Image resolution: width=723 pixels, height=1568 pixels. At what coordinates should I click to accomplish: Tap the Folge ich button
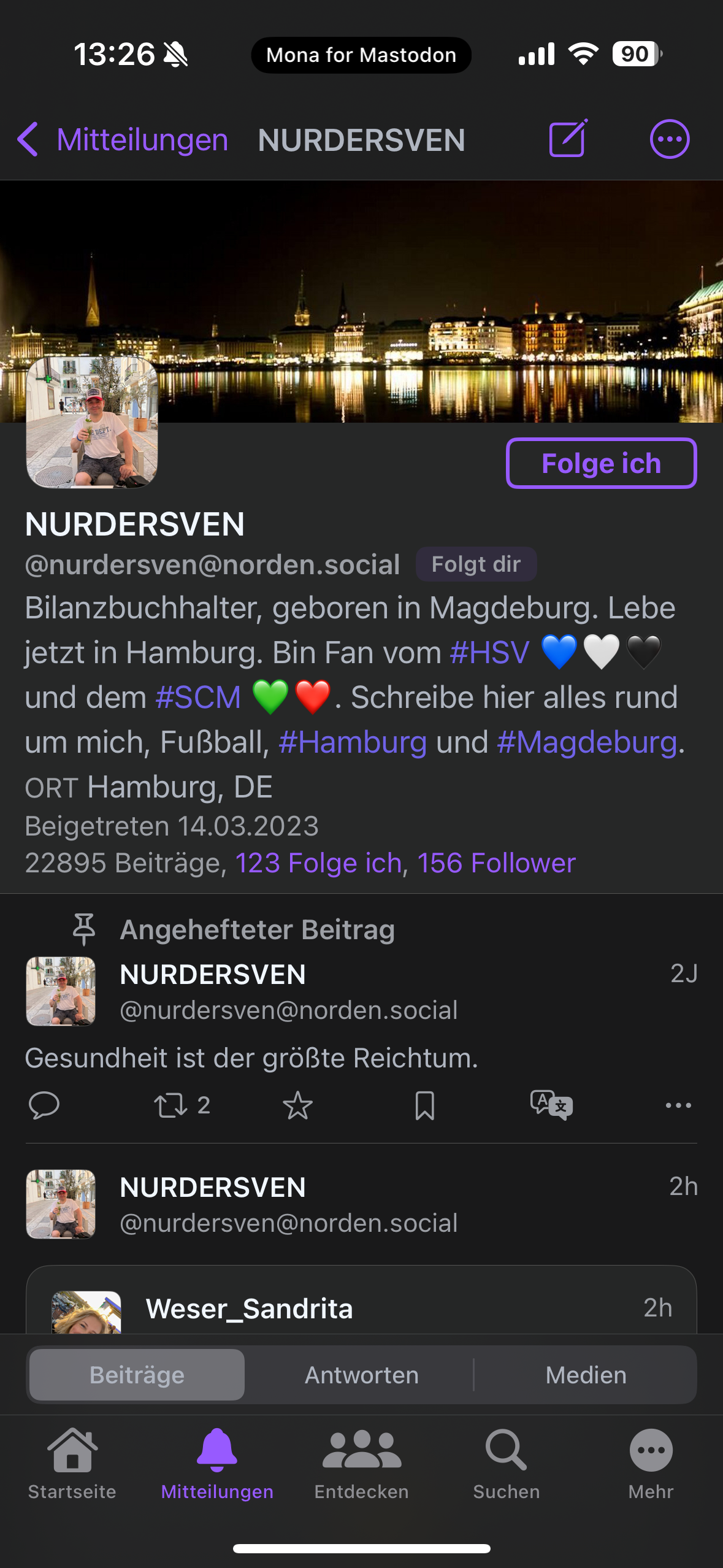(x=601, y=463)
